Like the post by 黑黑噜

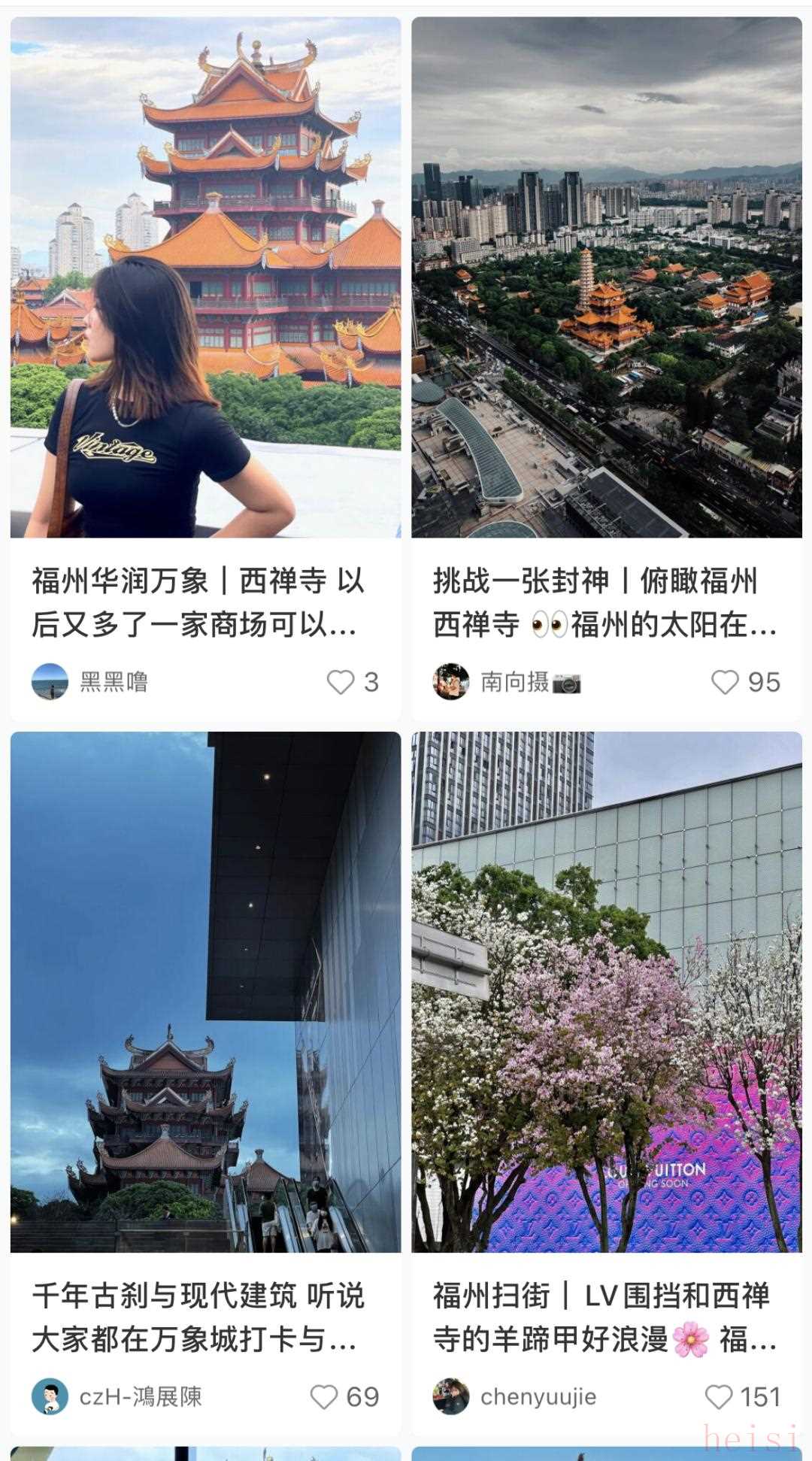click(x=341, y=682)
